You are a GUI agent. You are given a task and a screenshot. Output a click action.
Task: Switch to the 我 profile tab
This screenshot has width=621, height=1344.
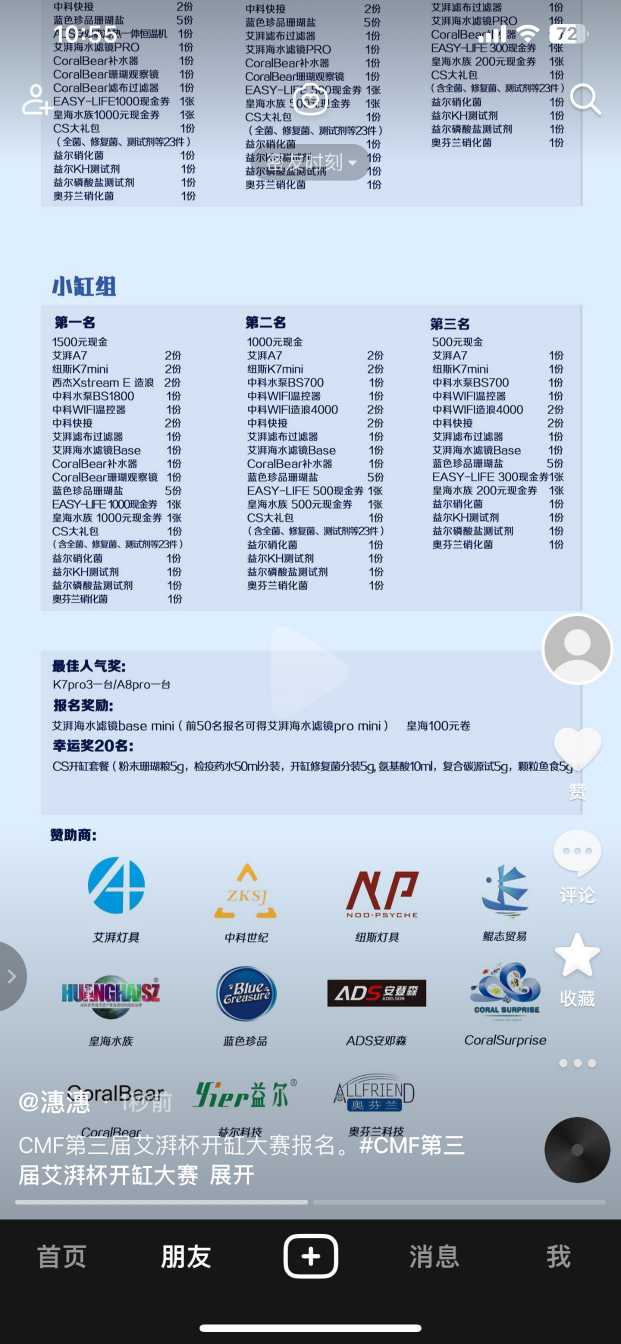coord(558,1256)
